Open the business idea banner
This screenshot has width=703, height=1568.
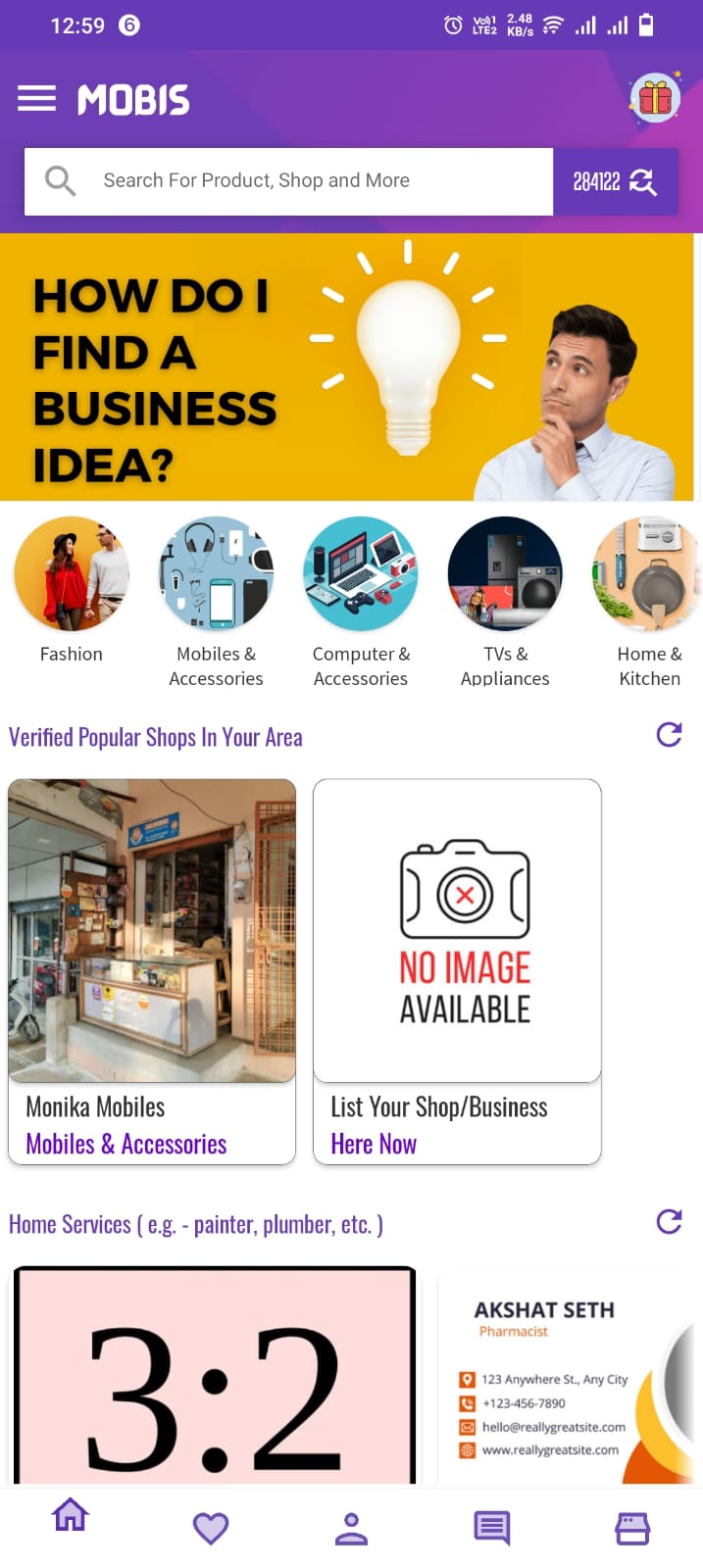coord(349,367)
